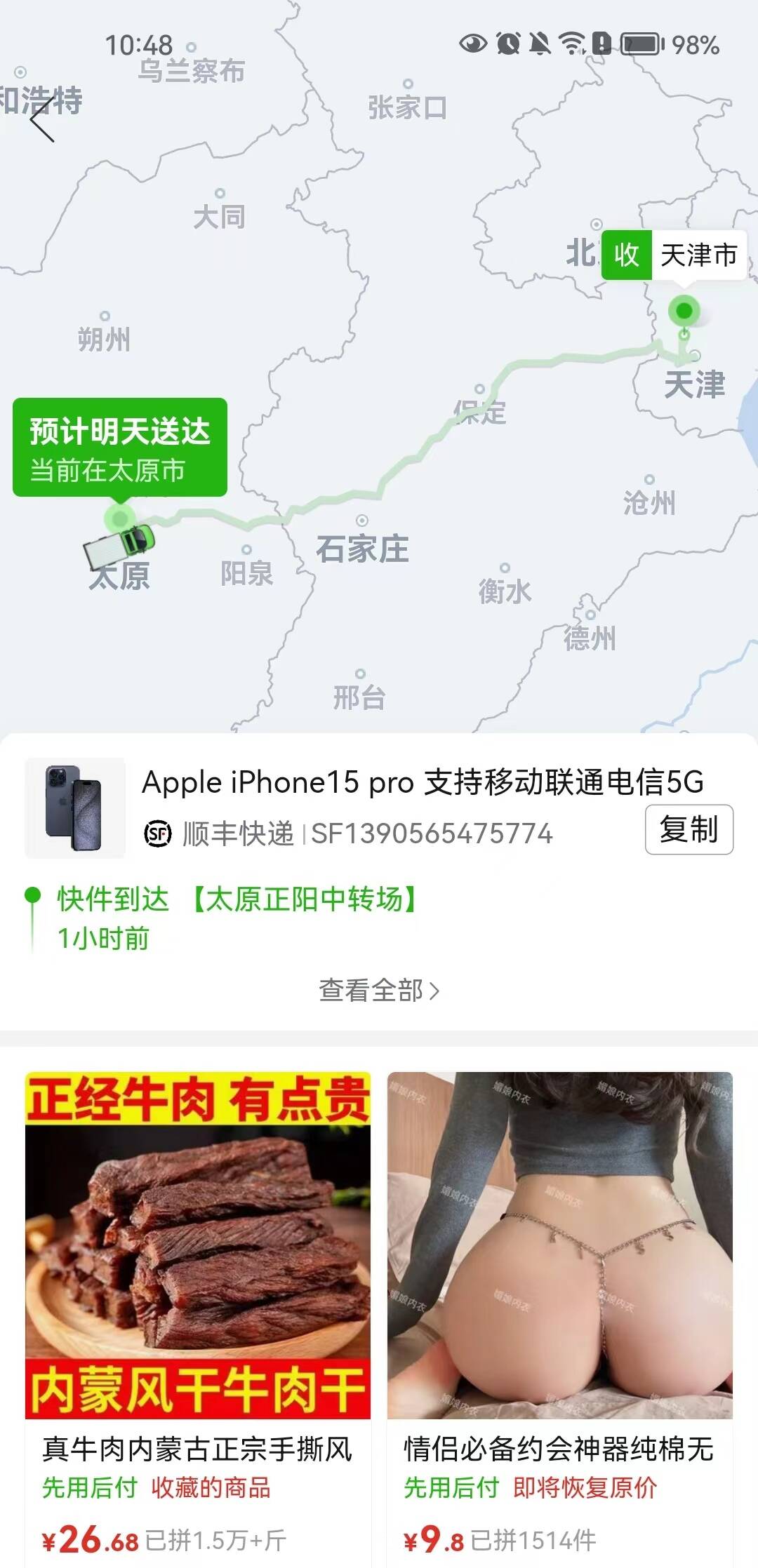This screenshot has width=758, height=1568.
Task: Tap the 预计明天送达 delivery estimate bubble
Action: click(120, 448)
